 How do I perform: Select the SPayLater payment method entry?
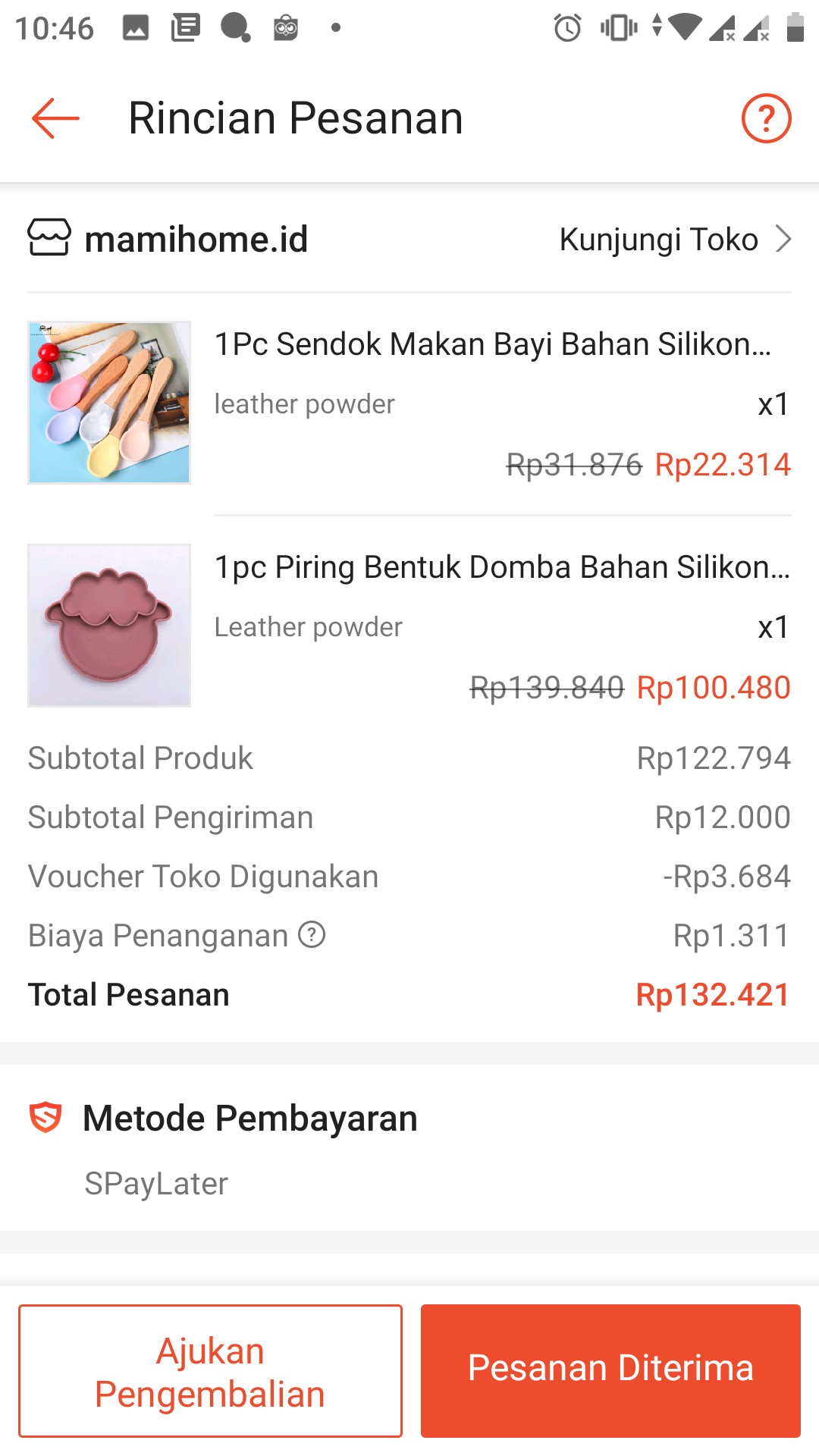tap(155, 1183)
